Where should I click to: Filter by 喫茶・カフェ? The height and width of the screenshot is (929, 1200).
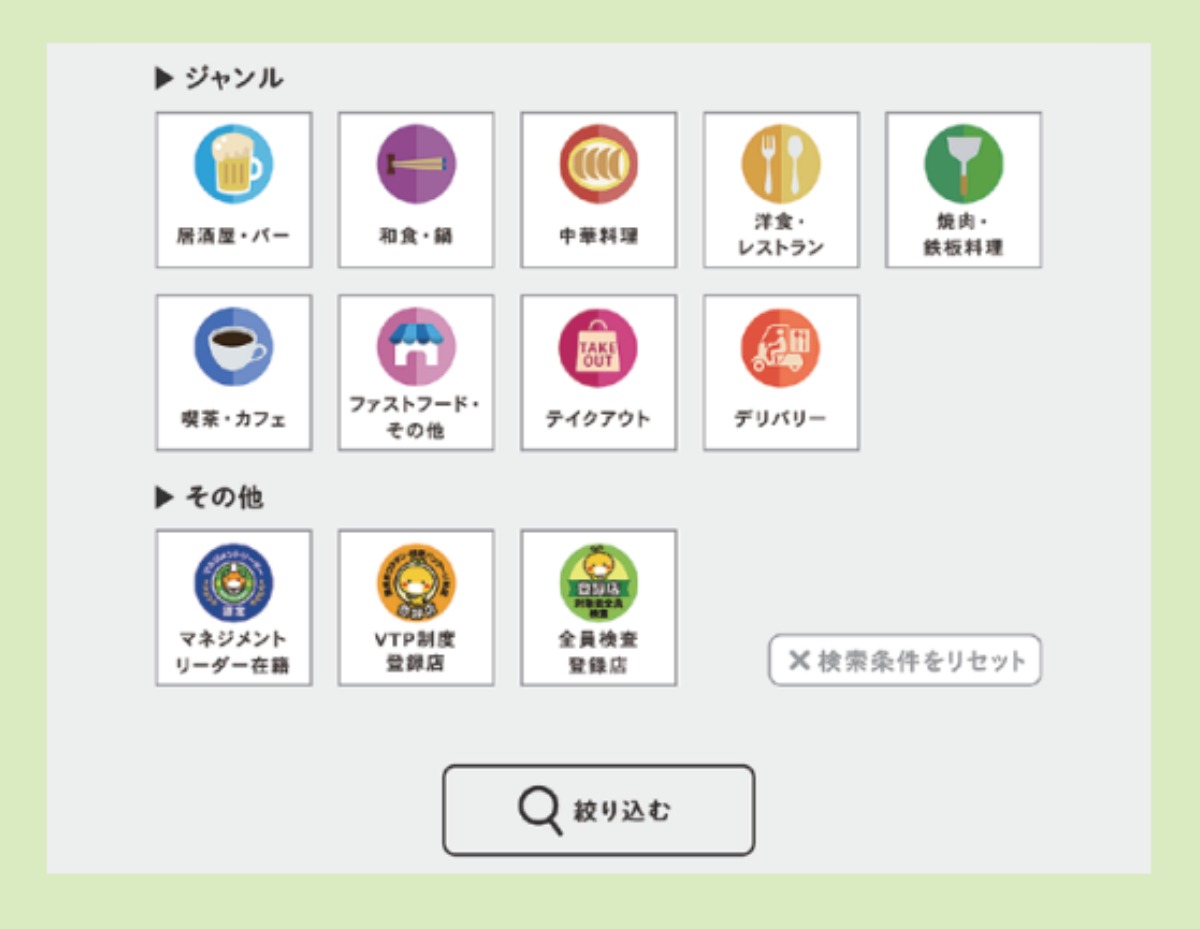(x=233, y=372)
